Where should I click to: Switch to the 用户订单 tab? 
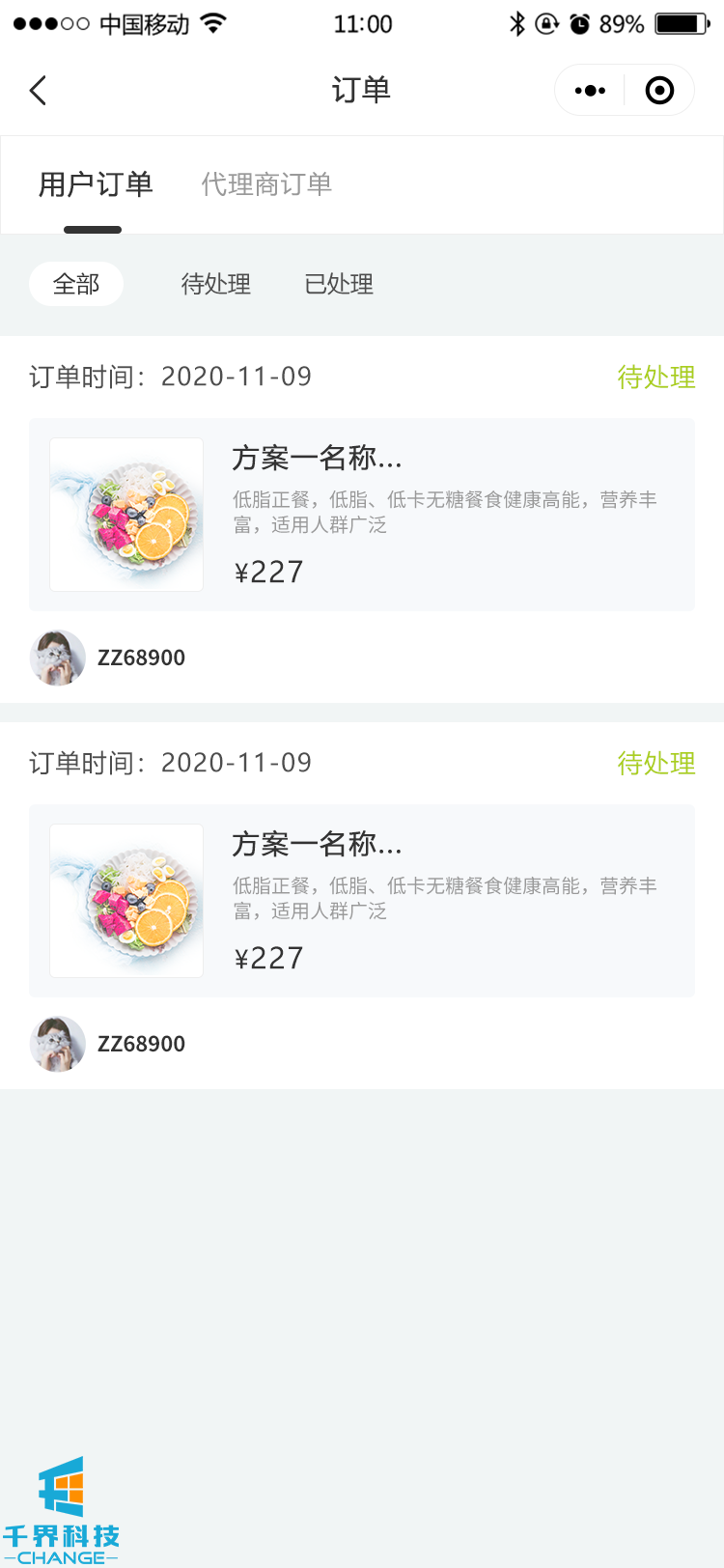[x=96, y=184]
